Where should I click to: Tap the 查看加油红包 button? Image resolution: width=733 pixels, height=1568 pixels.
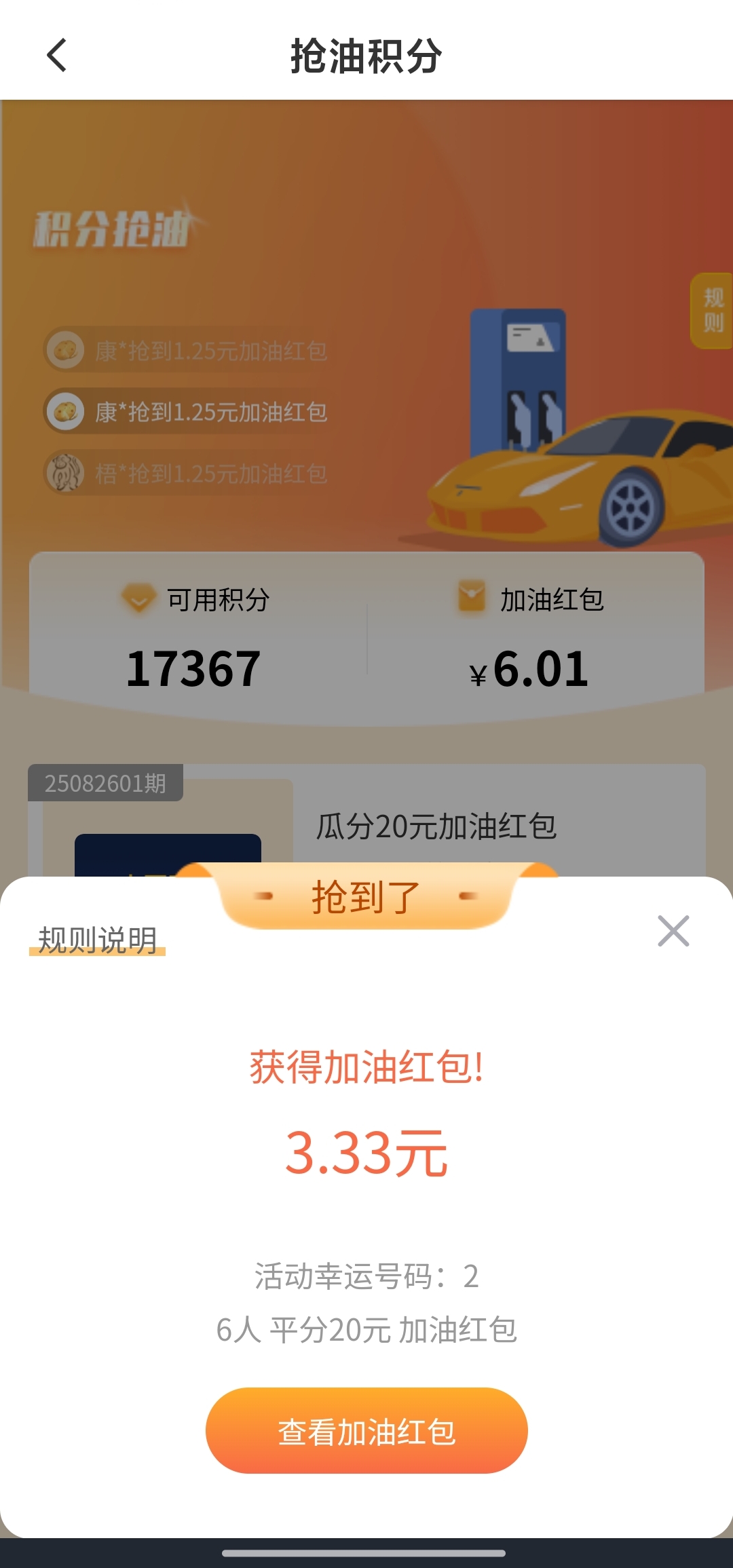[x=366, y=1431]
